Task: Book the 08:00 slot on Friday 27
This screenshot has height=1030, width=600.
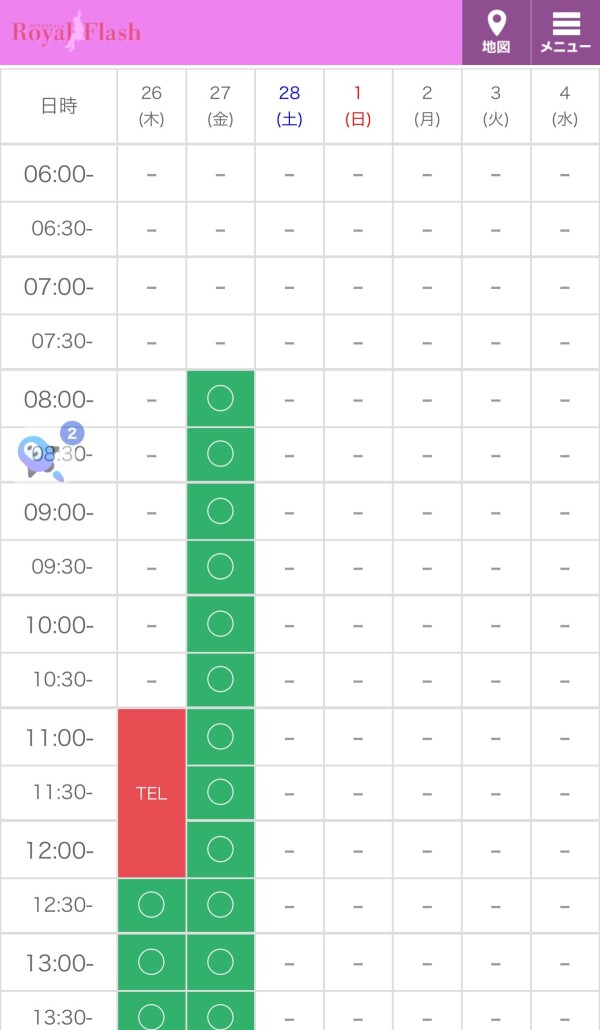Action: (220, 398)
